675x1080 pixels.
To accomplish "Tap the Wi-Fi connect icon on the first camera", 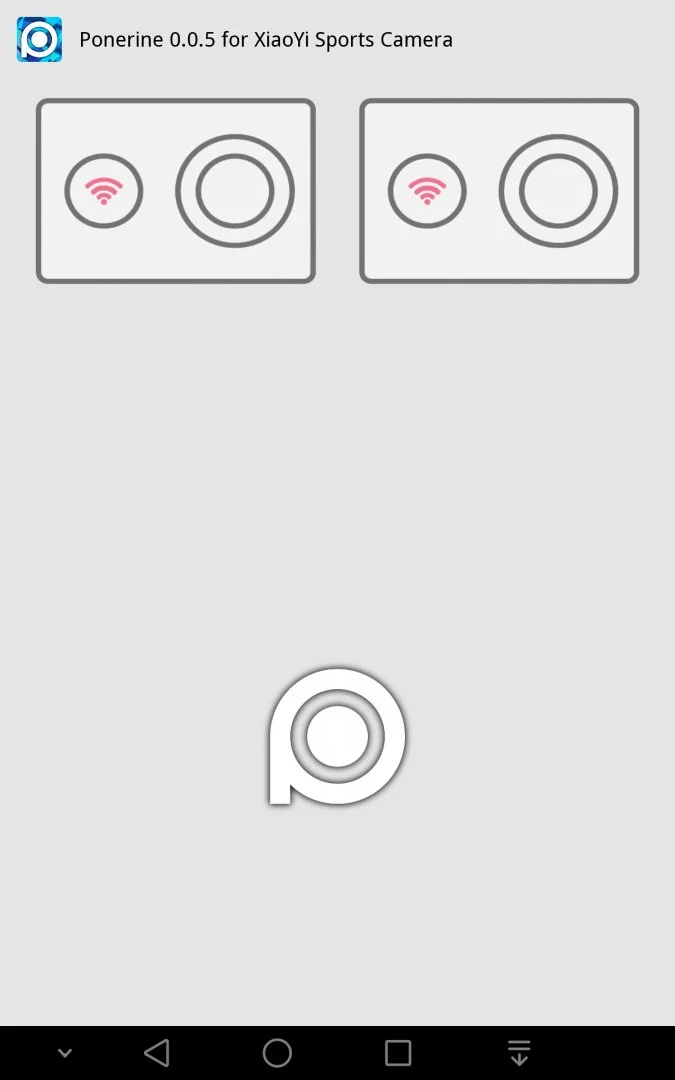I will tap(104, 191).
